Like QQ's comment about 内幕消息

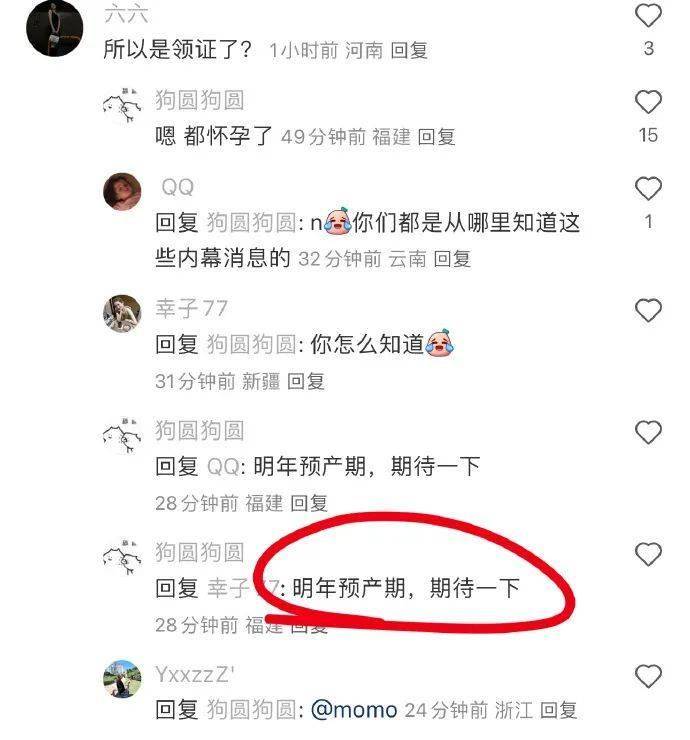point(649,188)
